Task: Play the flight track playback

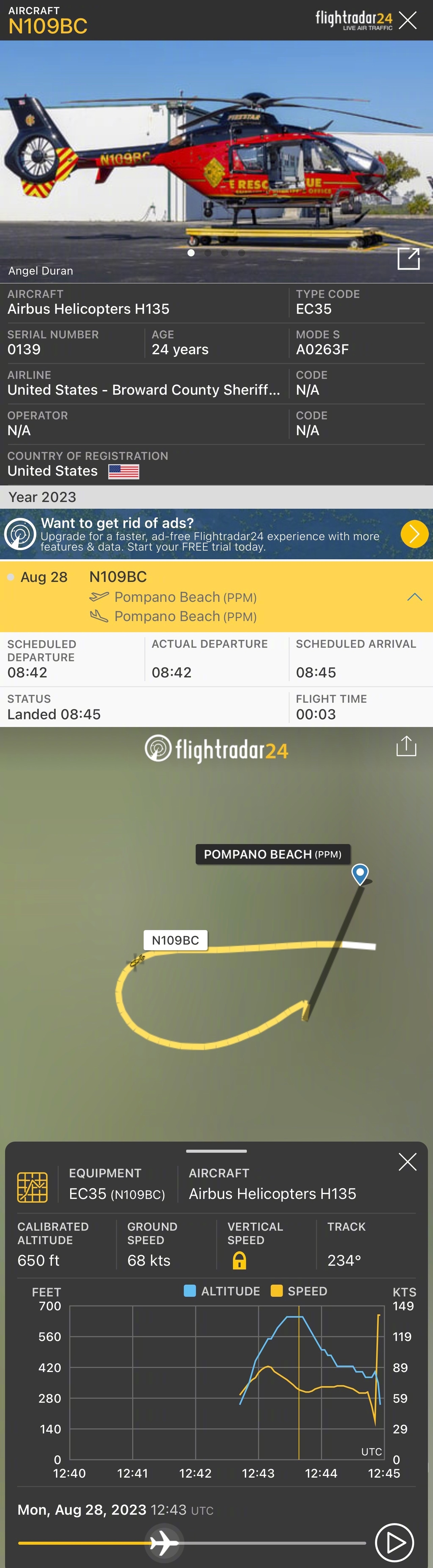Action: click(394, 1542)
